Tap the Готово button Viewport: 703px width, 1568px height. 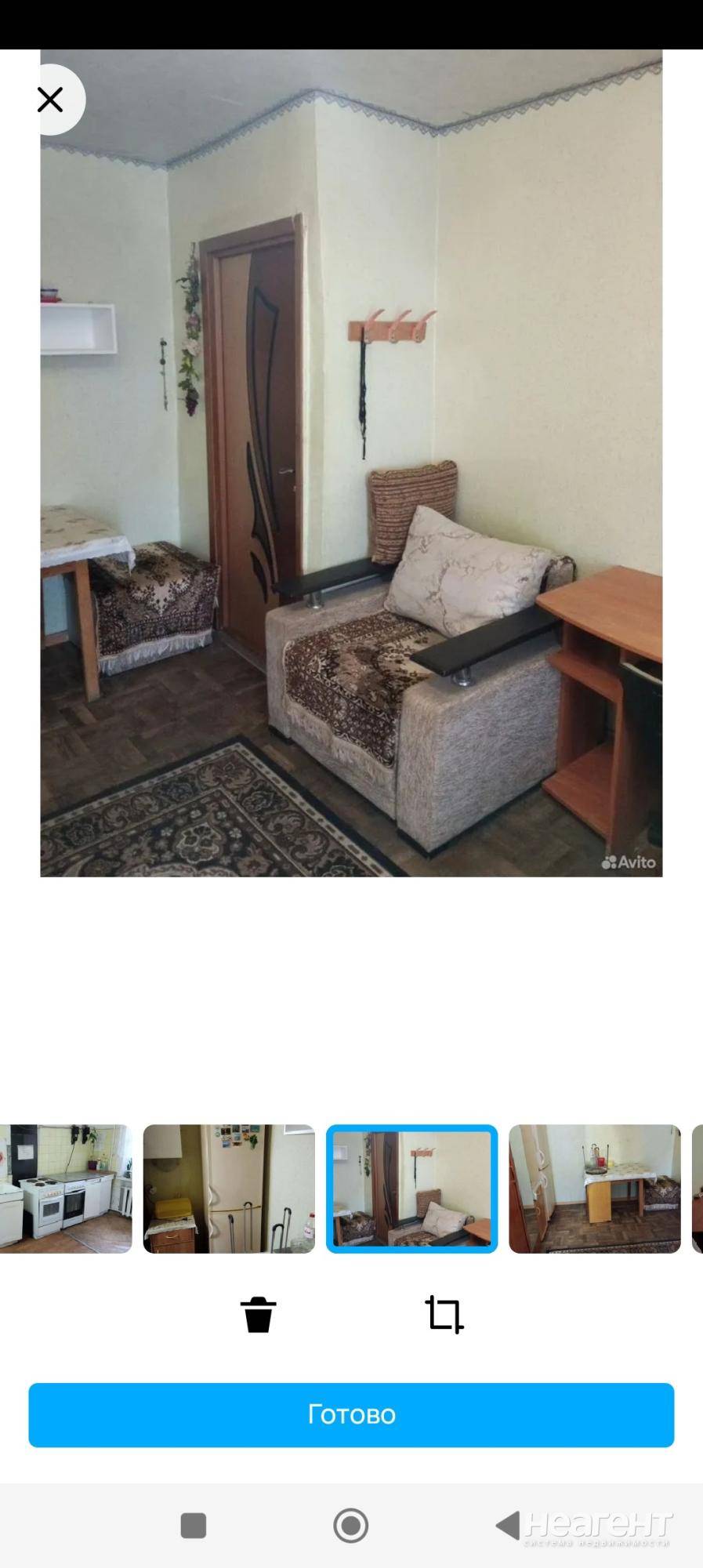coord(351,1414)
